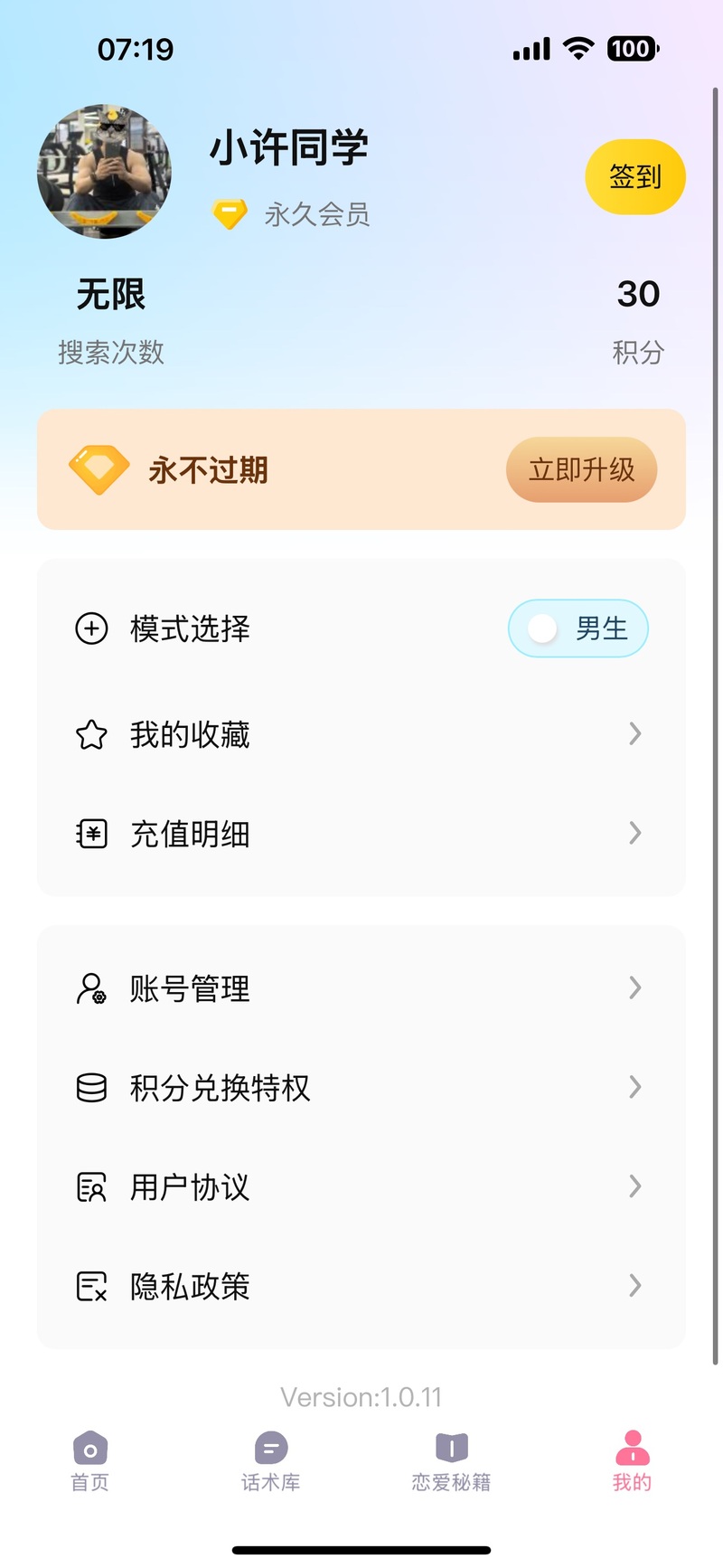Screen dimensions: 723x1568
Task: Select the 我的 tab
Action: click(633, 1461)
